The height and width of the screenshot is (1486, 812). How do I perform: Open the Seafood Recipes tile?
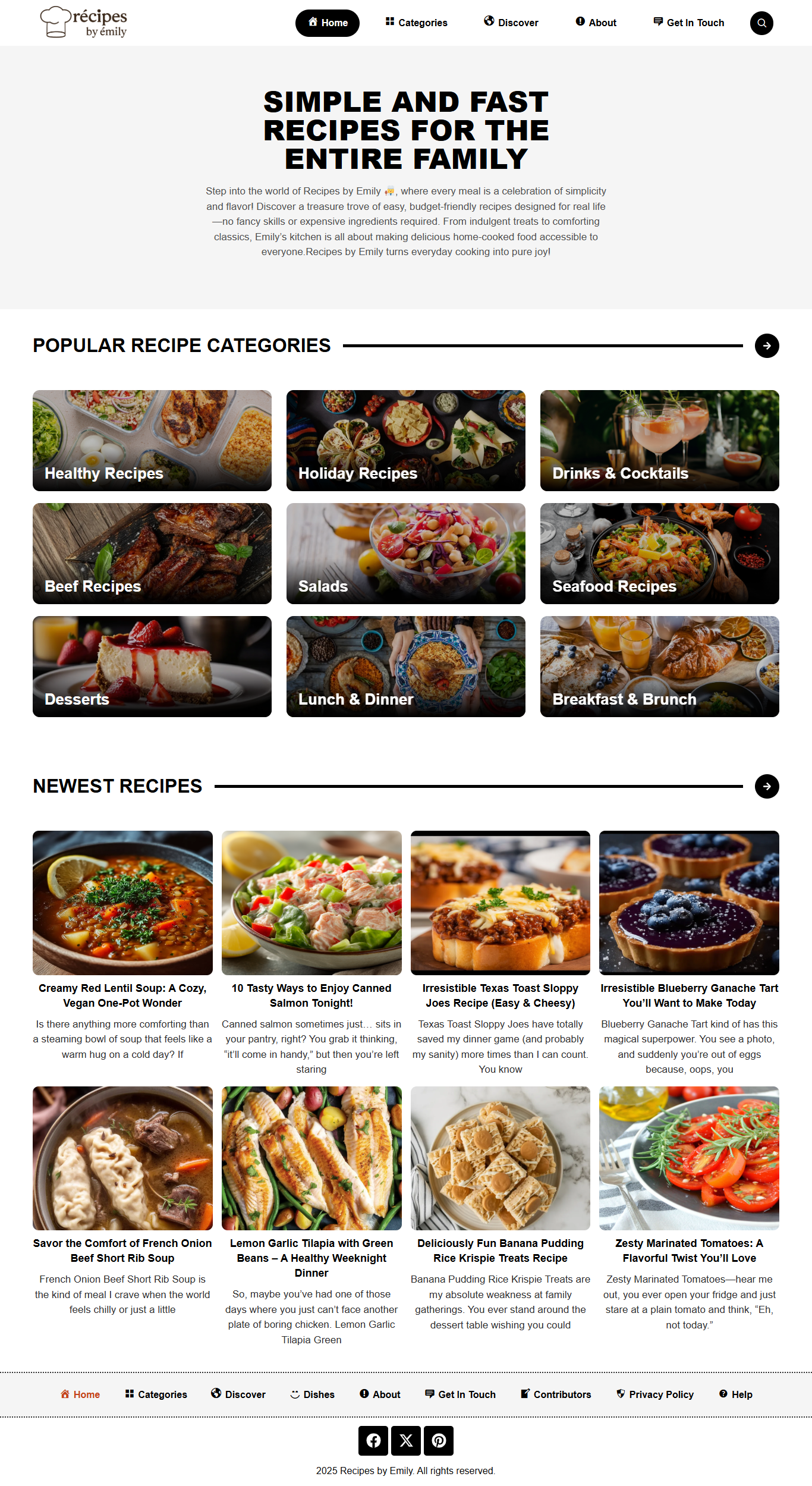(x=659, y=554)
